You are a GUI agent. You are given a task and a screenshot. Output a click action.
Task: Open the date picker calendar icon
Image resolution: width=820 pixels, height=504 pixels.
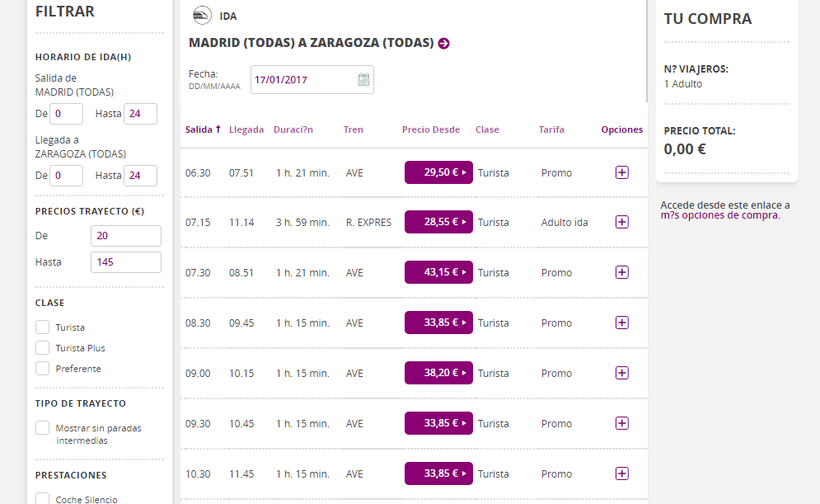coord(364,80)
